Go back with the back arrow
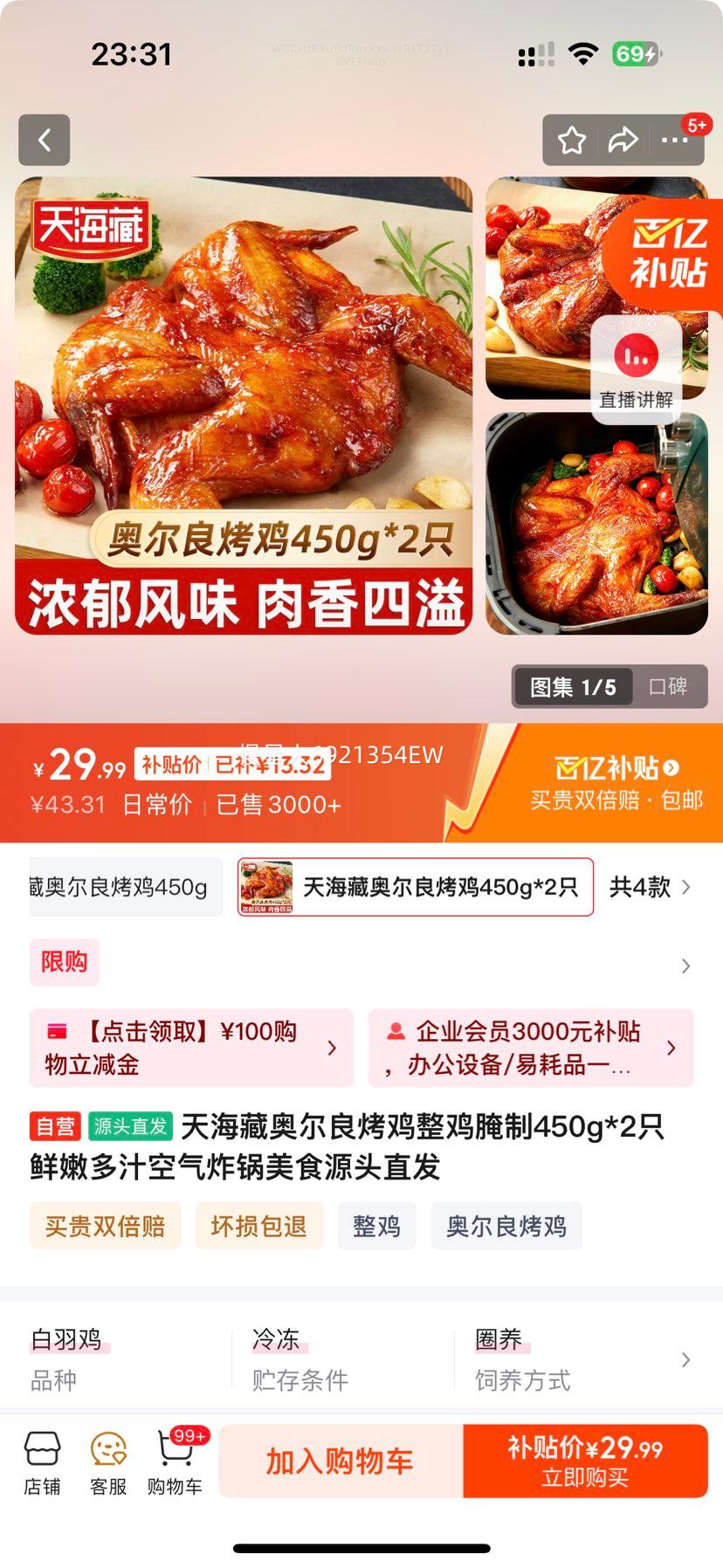 pyautogui.click(x=44, y=140)
